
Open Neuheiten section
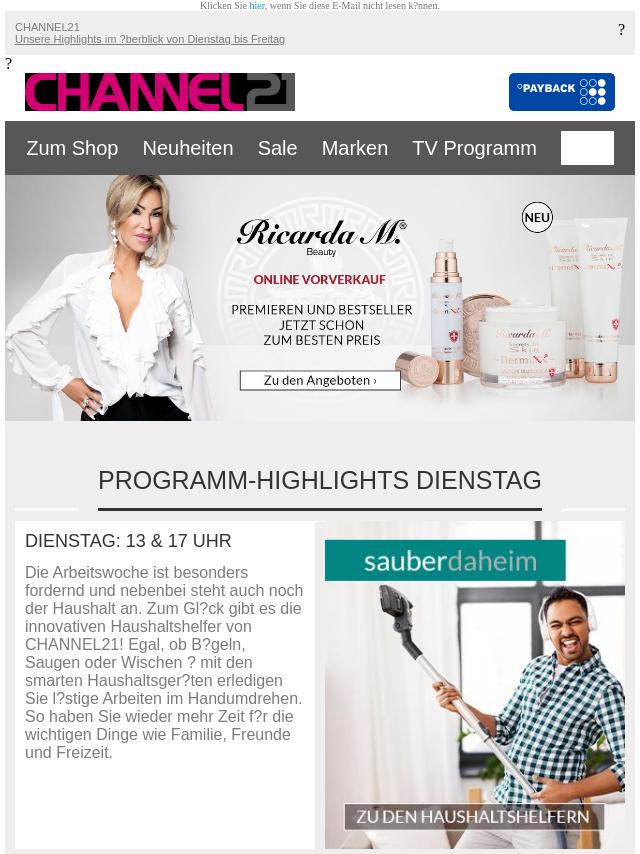(187, 148)
